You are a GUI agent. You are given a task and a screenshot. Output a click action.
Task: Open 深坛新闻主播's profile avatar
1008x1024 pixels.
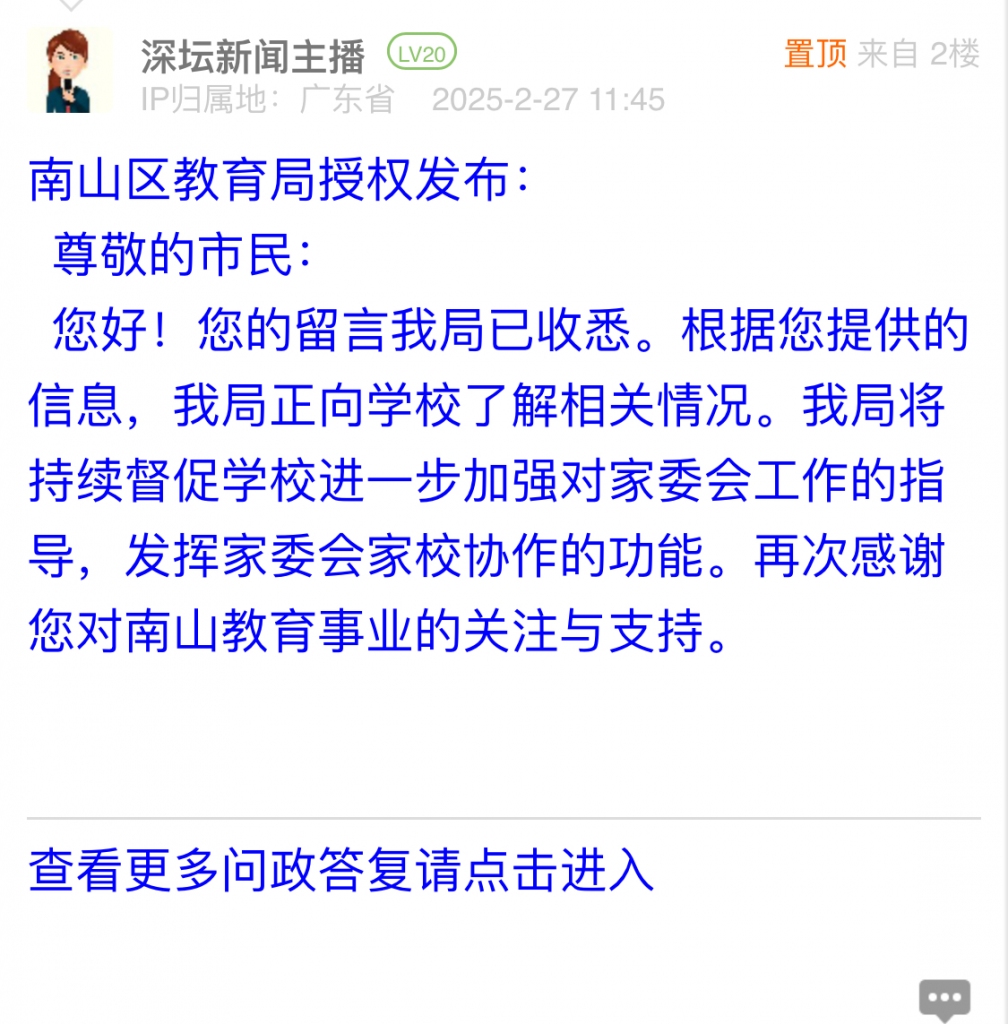(71, 70)
